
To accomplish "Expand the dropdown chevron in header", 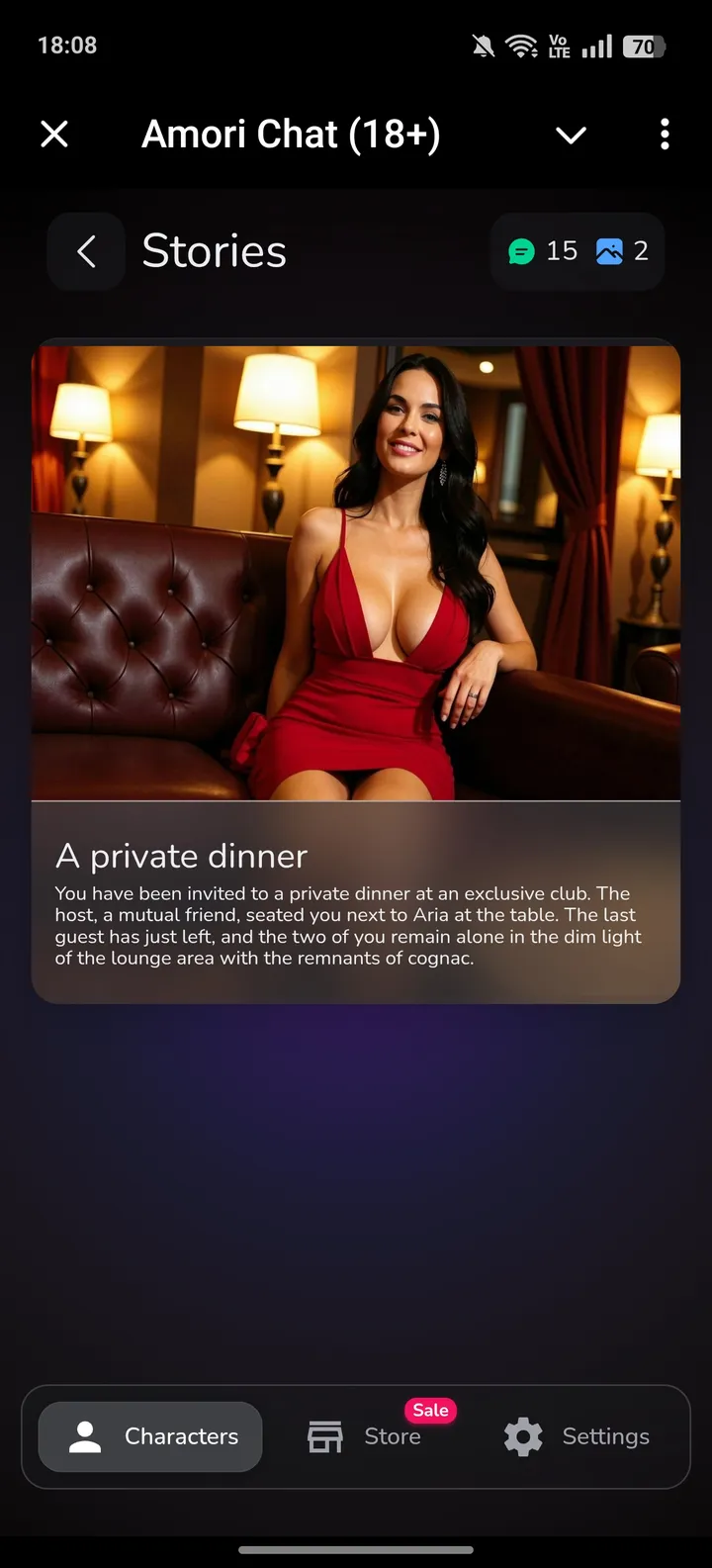I will pos(571,135).
